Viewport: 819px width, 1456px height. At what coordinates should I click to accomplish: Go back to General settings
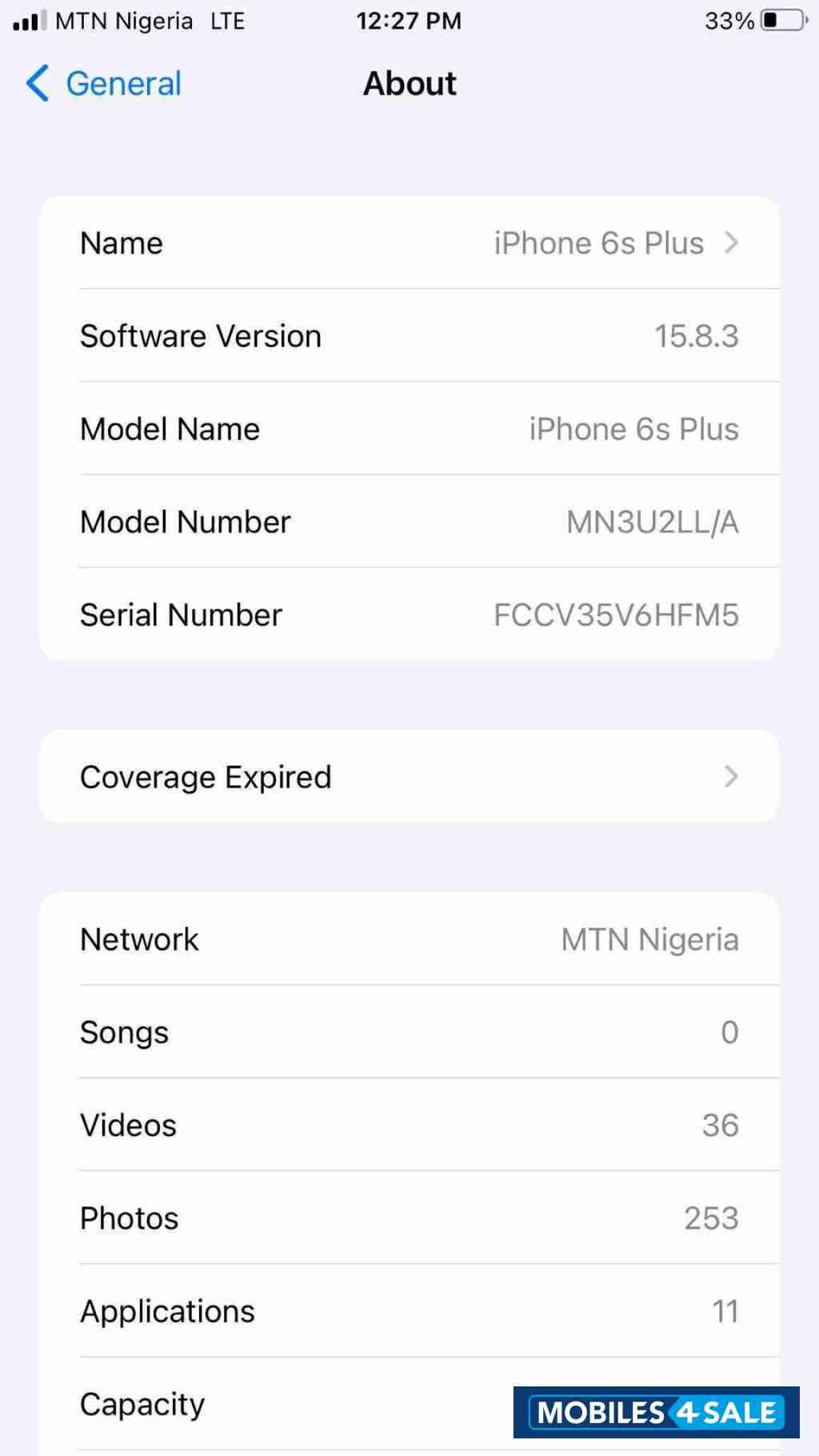(x=104, y=83)
